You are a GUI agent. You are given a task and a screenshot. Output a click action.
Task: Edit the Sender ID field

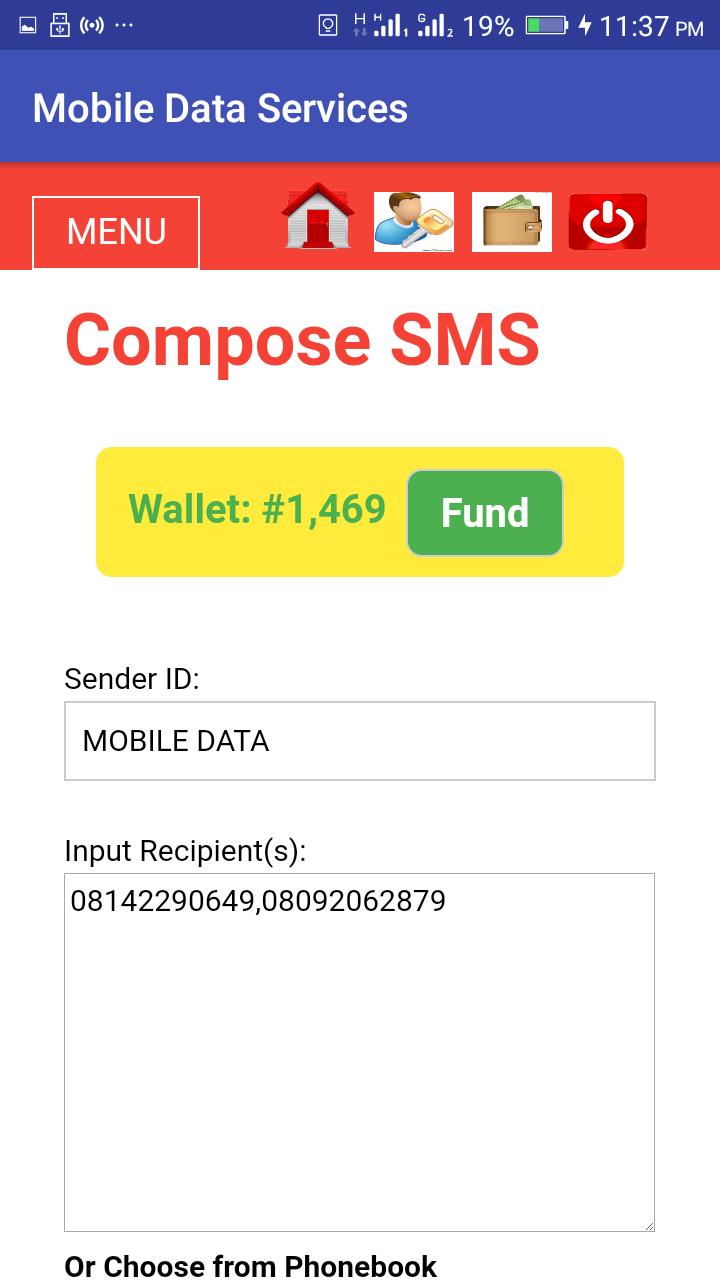[360, 741]
